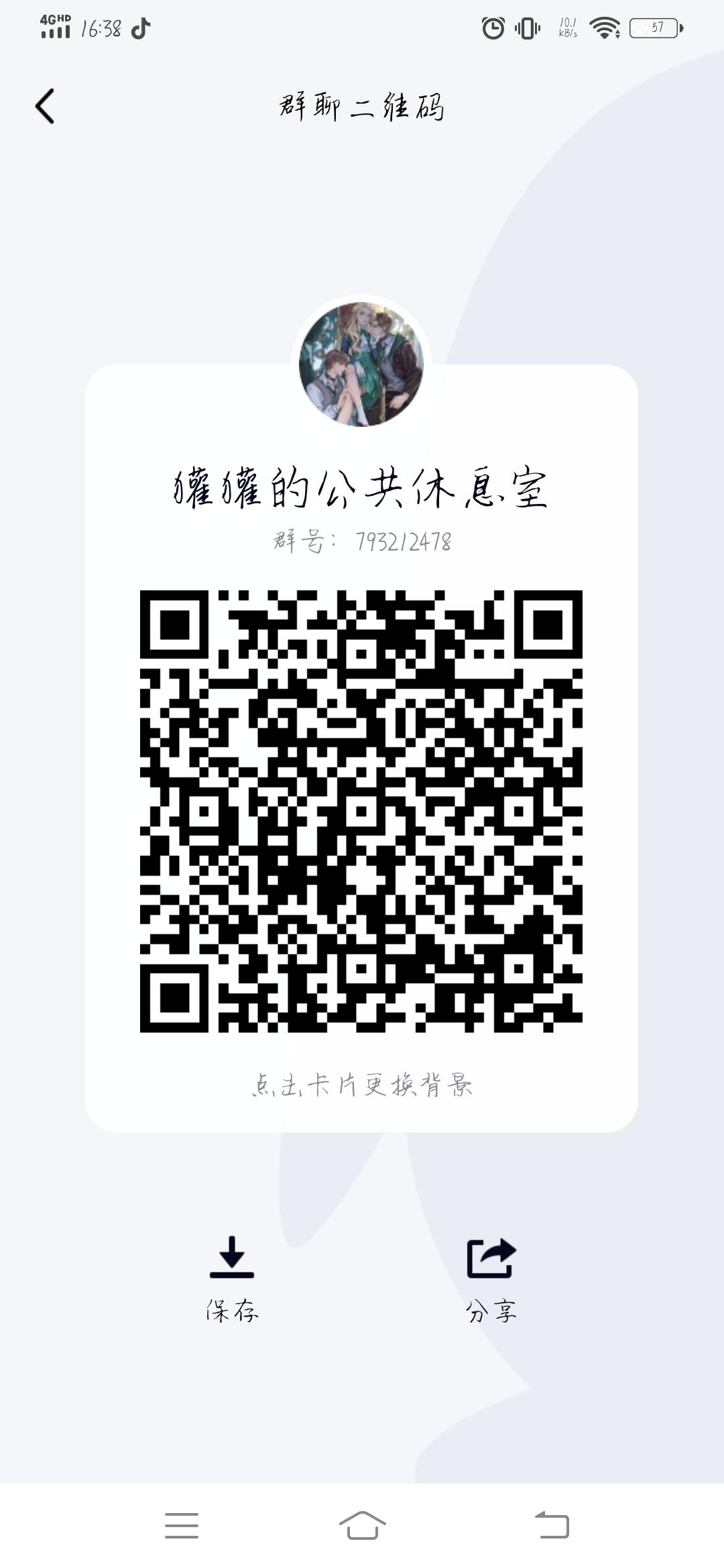Tap the download icon above 保存

[233, 1259]
